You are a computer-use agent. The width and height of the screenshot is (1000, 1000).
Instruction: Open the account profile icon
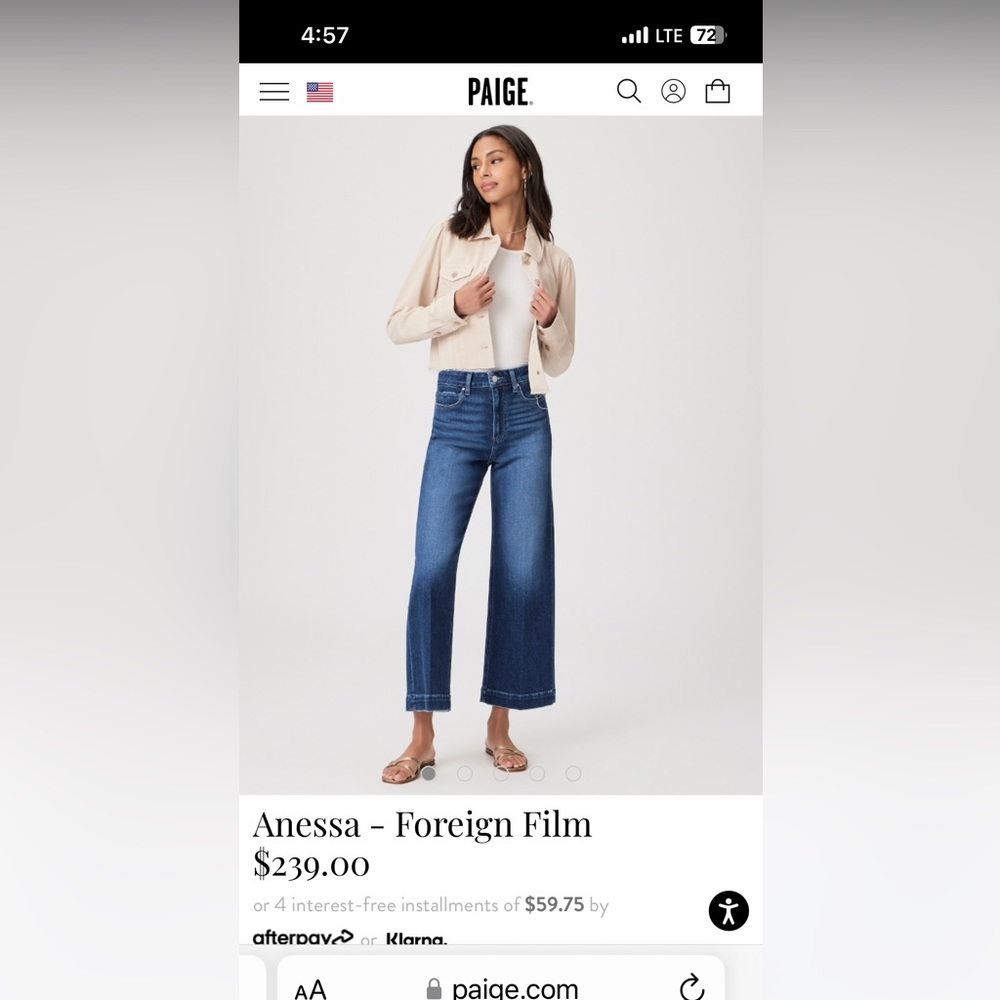click(673, 92)
